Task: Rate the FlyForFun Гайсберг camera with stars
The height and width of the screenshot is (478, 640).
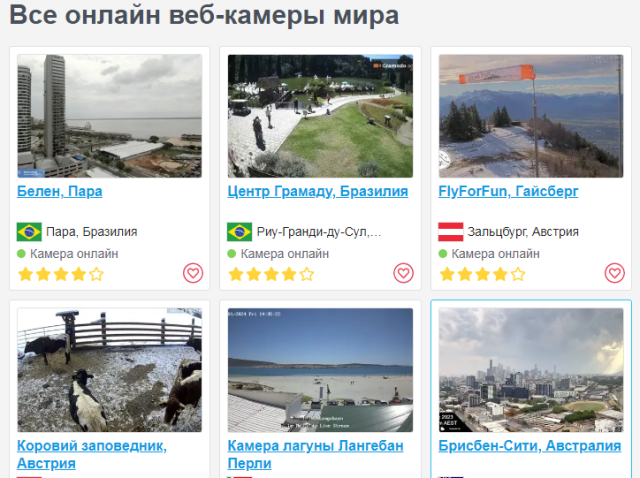Action: coord(481,274)
